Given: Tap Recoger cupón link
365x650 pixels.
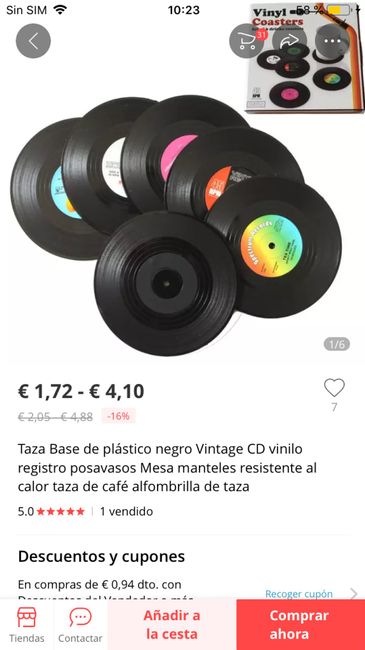Looking at the screenshot, I should click(299, 594).
